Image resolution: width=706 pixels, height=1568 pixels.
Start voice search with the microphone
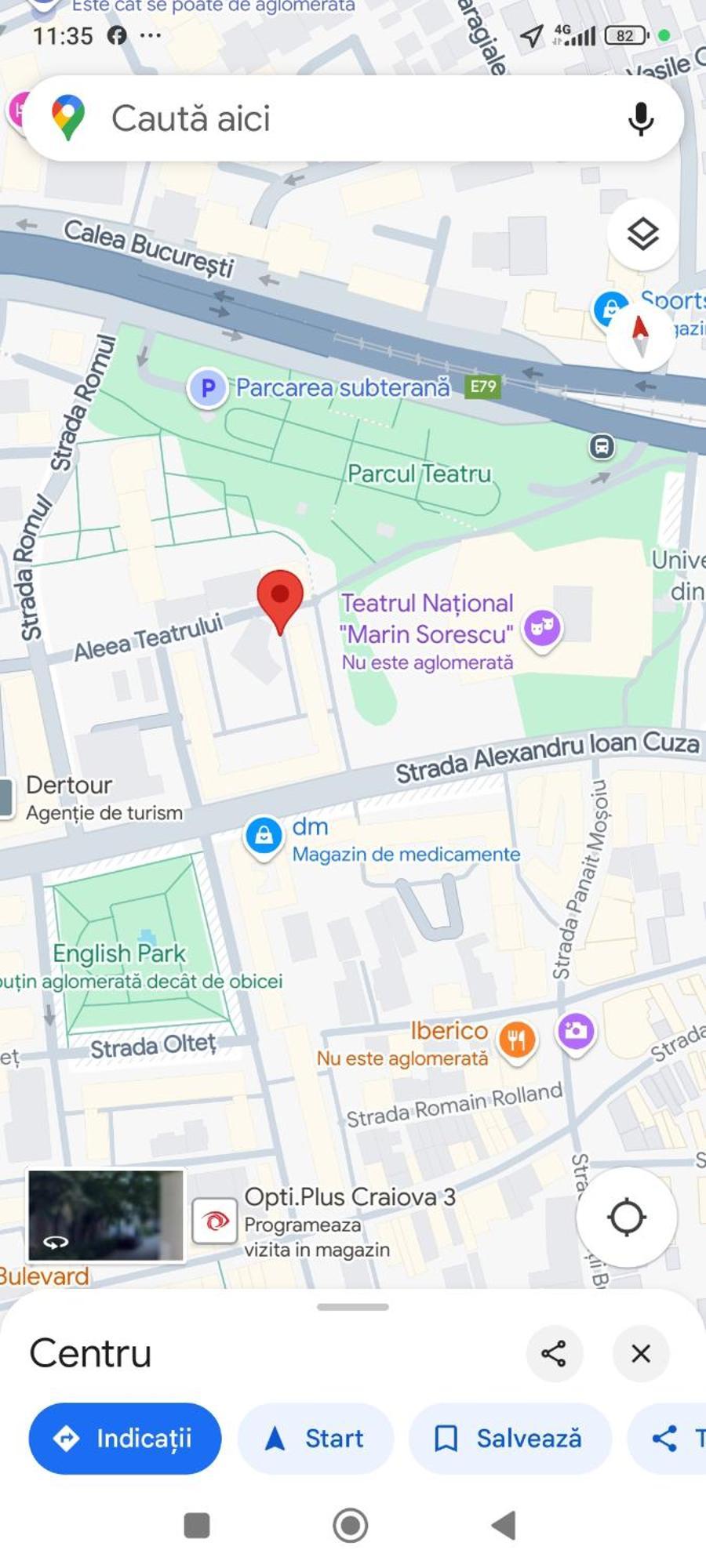tap(640, 119)
